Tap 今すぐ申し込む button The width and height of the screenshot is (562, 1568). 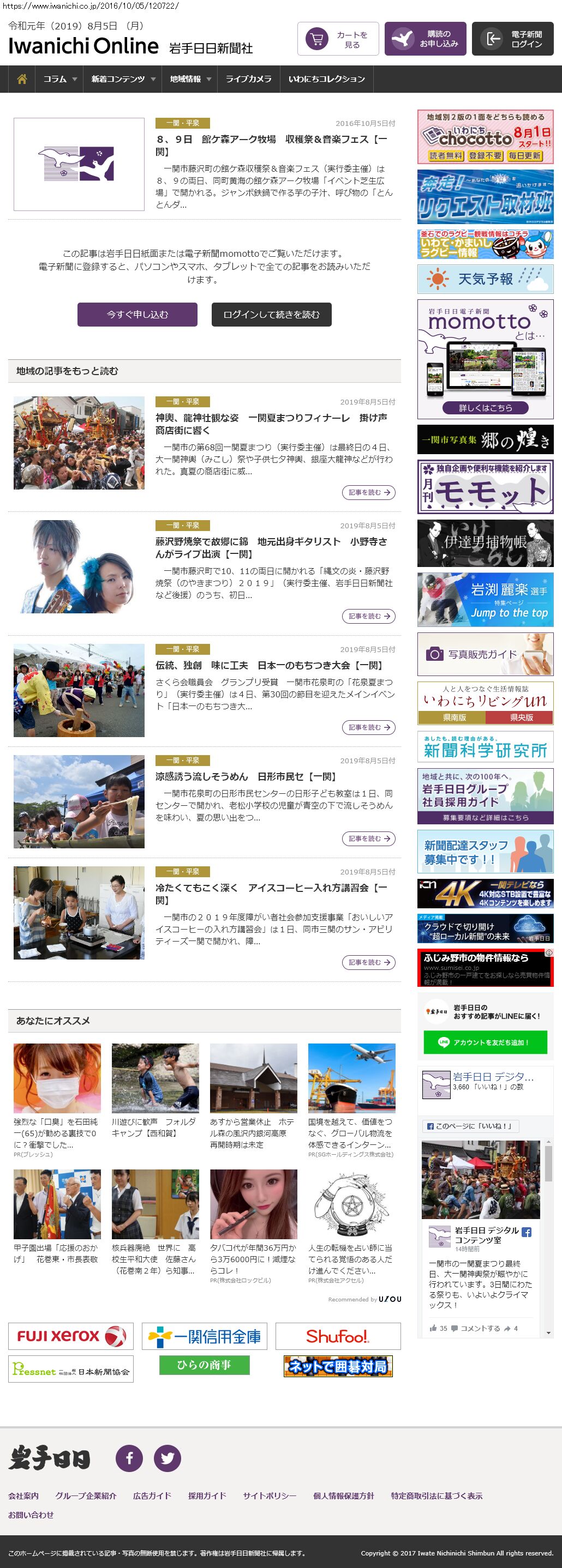point(137,315)
